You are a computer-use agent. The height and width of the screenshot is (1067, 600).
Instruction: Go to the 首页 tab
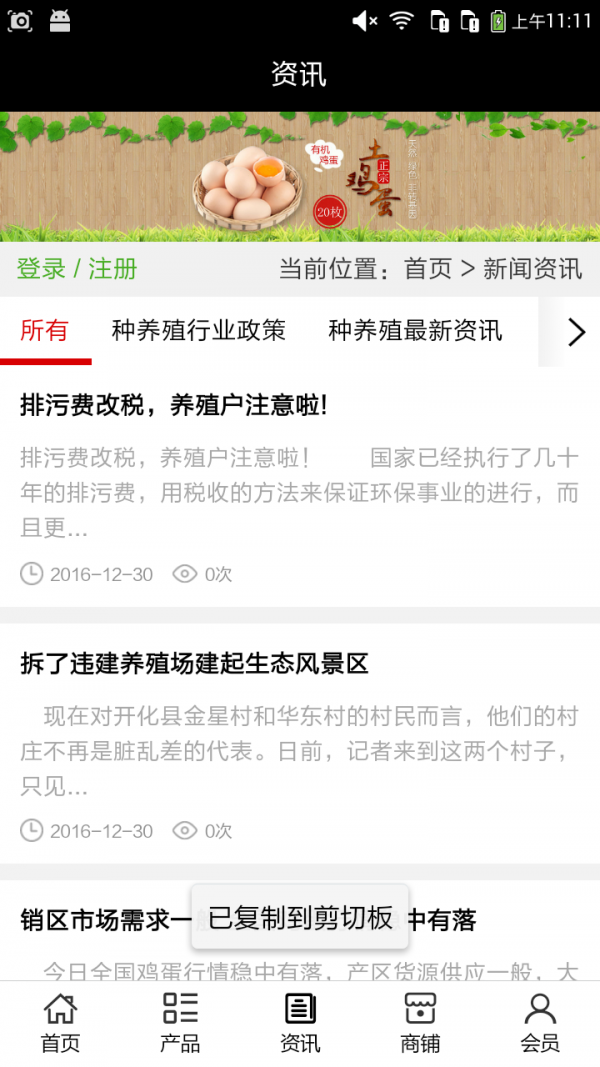coord(60,1023)
